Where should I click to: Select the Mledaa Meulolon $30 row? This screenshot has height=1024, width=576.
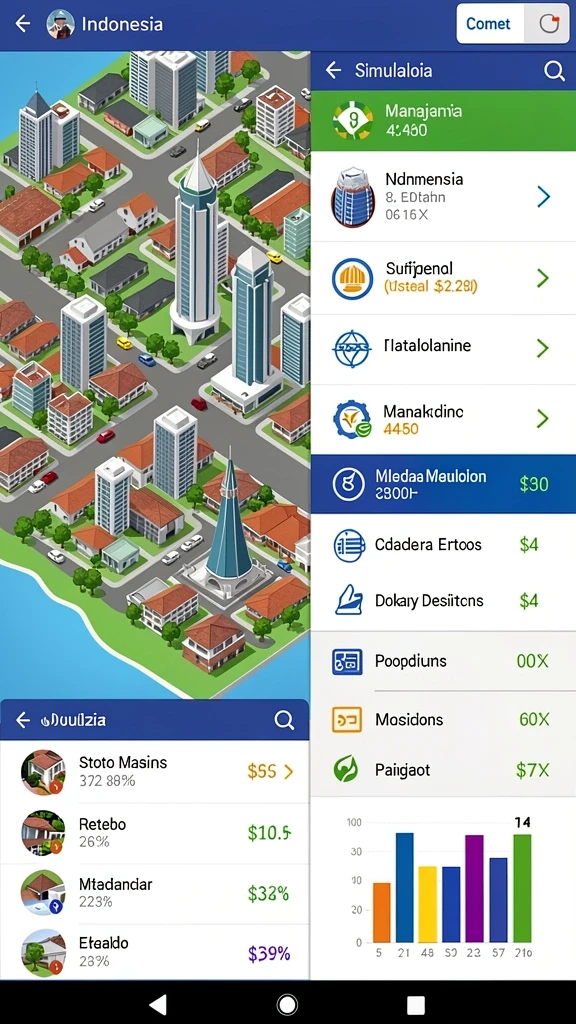click(443, 484)
